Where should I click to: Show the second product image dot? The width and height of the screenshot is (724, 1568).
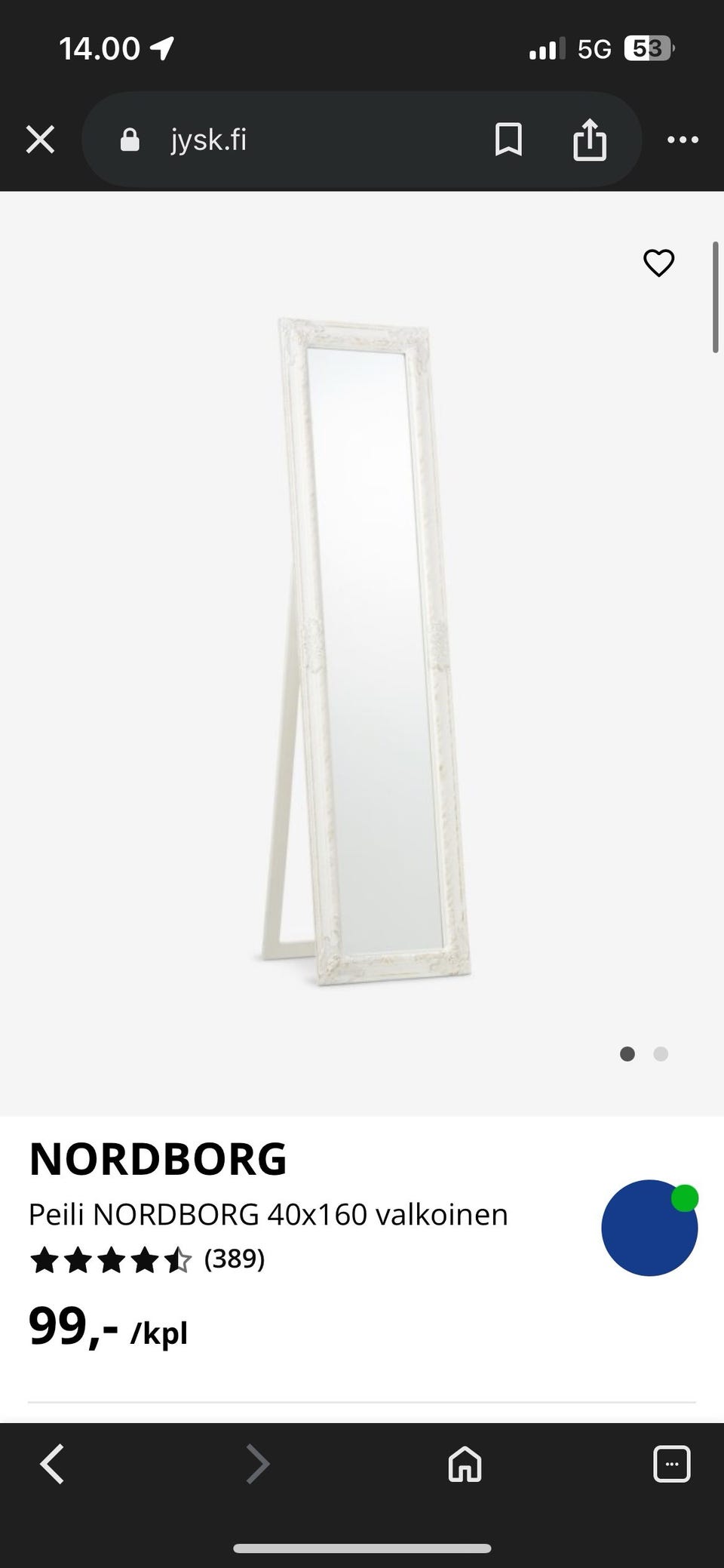(x=661, y=1054)
